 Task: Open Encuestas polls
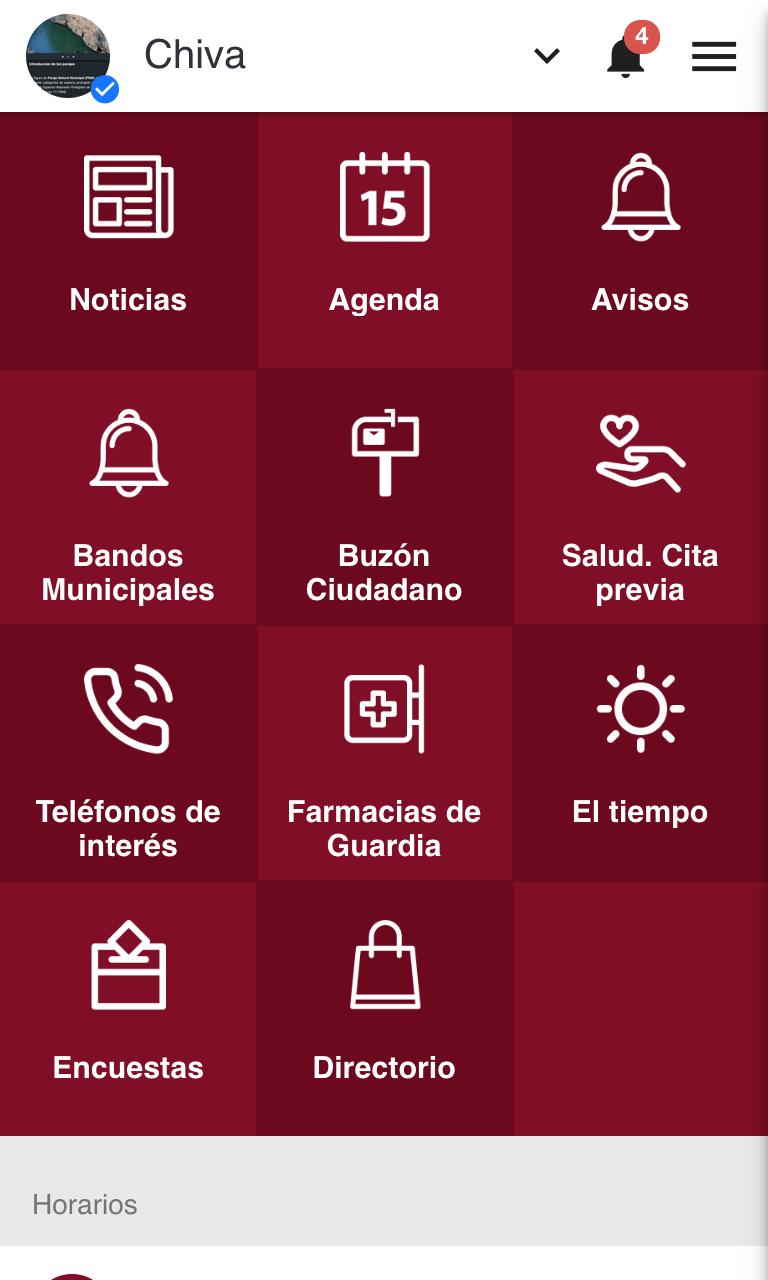[128, 1008]
